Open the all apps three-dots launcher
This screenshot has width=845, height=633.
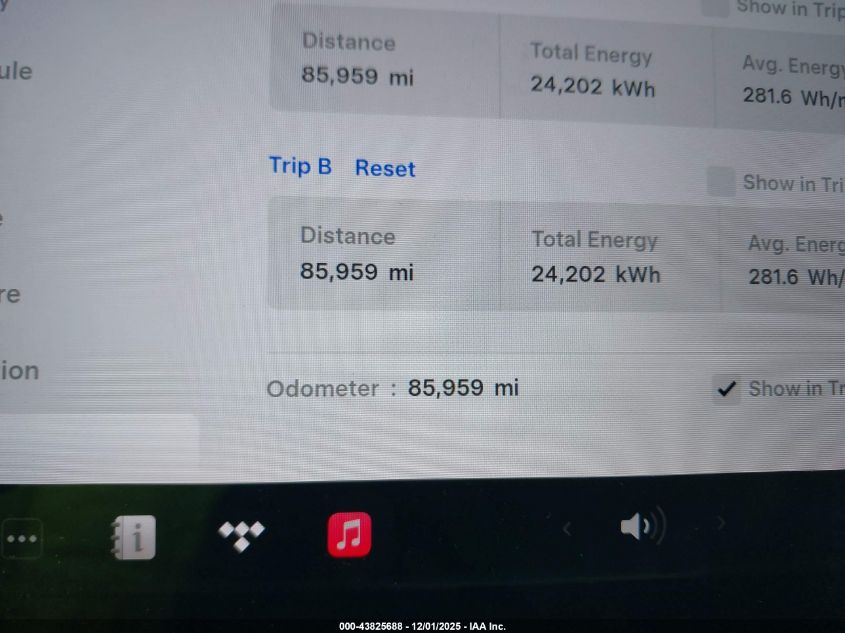pos(22,538)
